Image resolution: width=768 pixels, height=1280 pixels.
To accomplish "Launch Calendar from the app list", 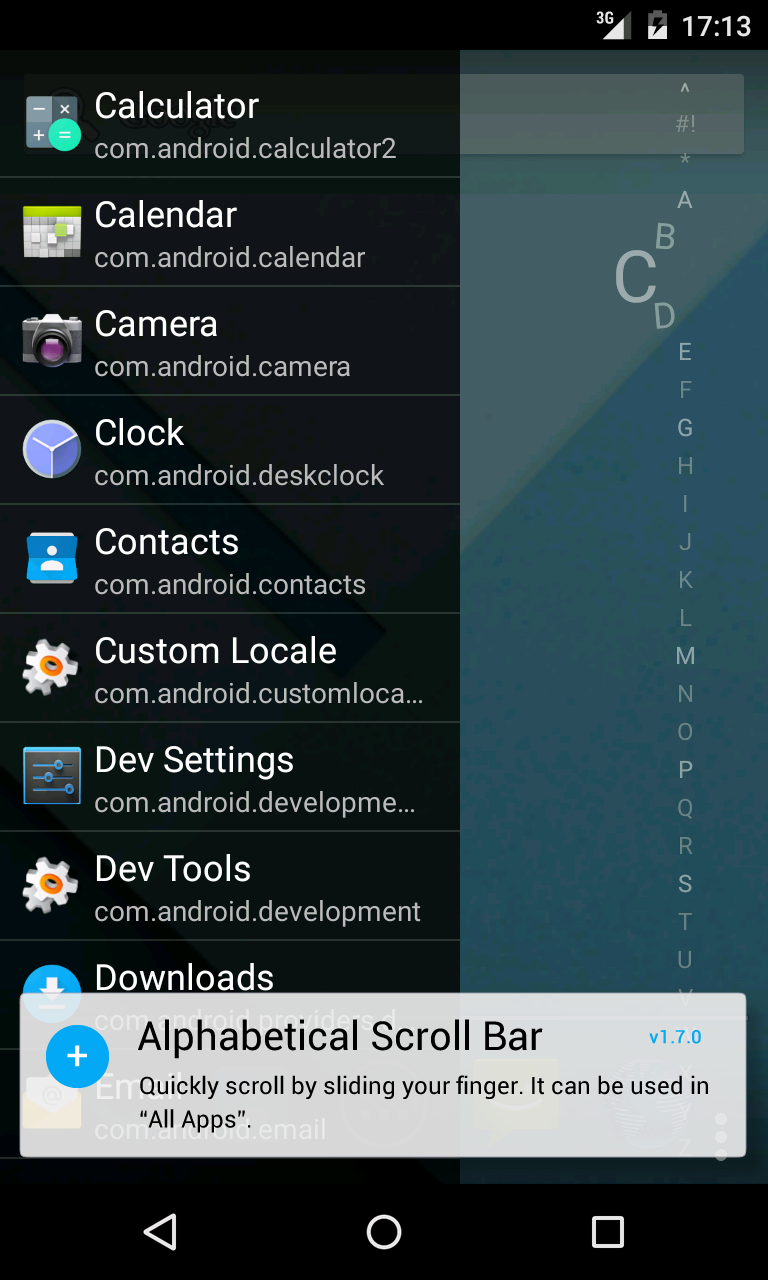I will [x=230, y=233].
